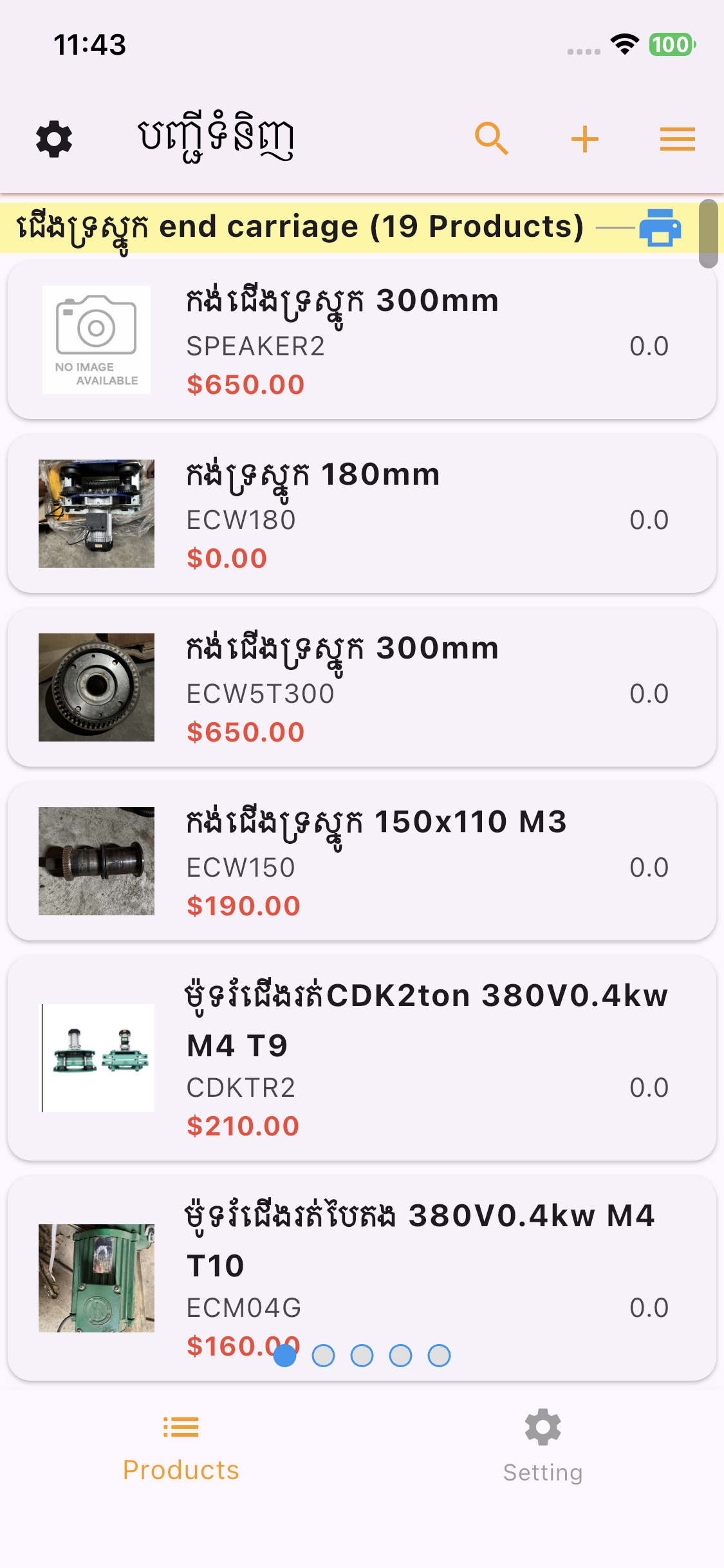Image resolution: width=724 pixels, height=1568 pixels.
Task: Open the CDKTR2 motor product
Action: click(x=362, y=1058)
